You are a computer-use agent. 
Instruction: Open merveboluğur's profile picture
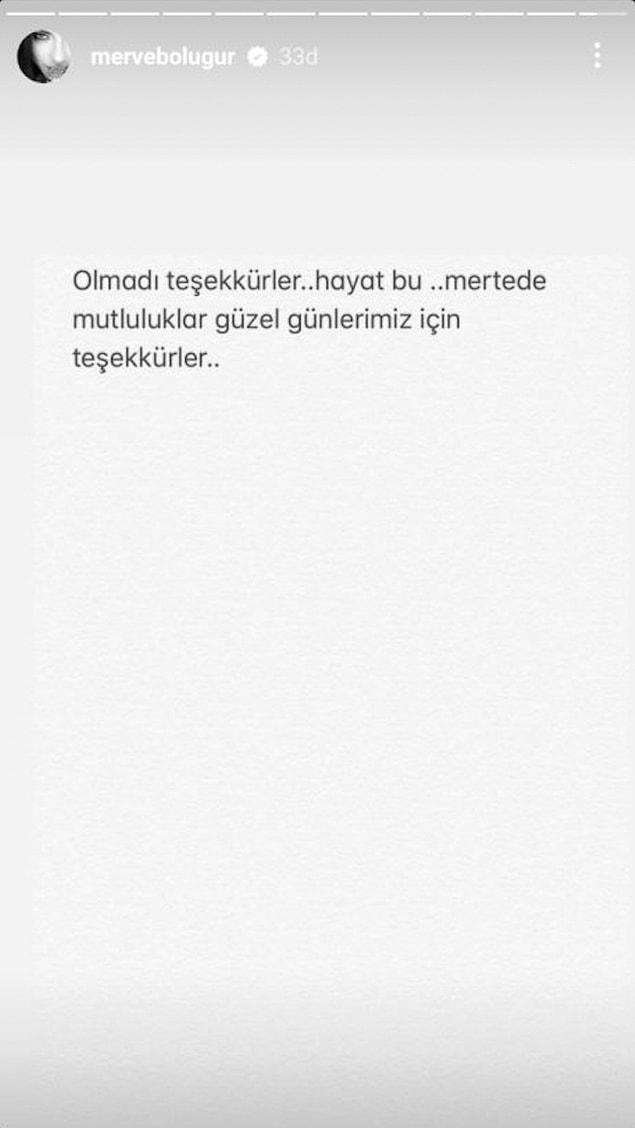pos(43,57)
